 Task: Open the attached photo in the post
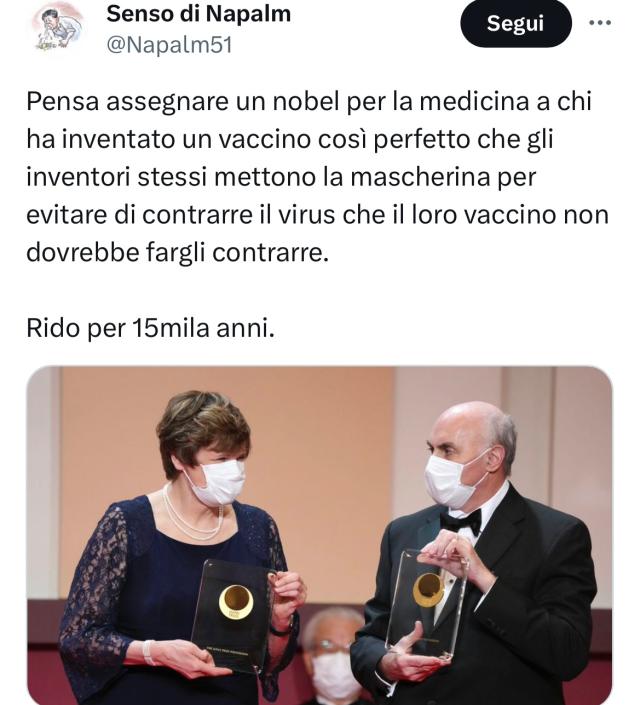[x=319, y=535]
